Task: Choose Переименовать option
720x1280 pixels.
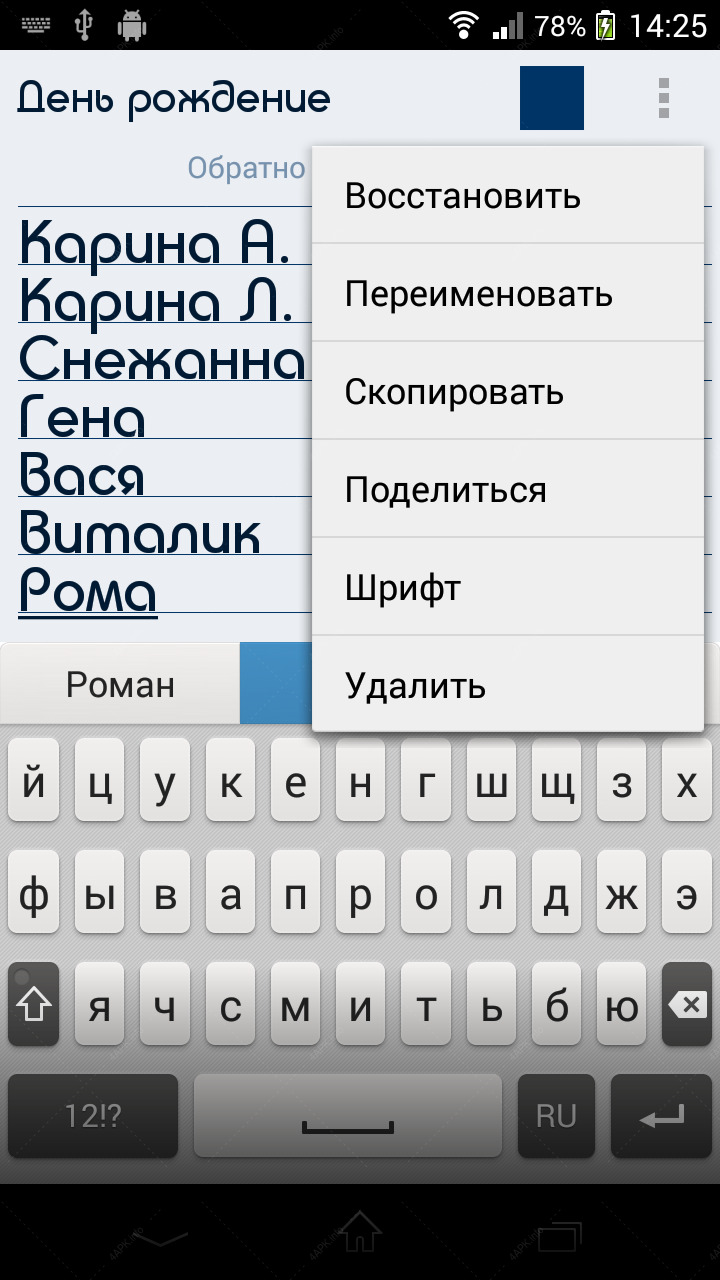Action: (x=508, y=294)
